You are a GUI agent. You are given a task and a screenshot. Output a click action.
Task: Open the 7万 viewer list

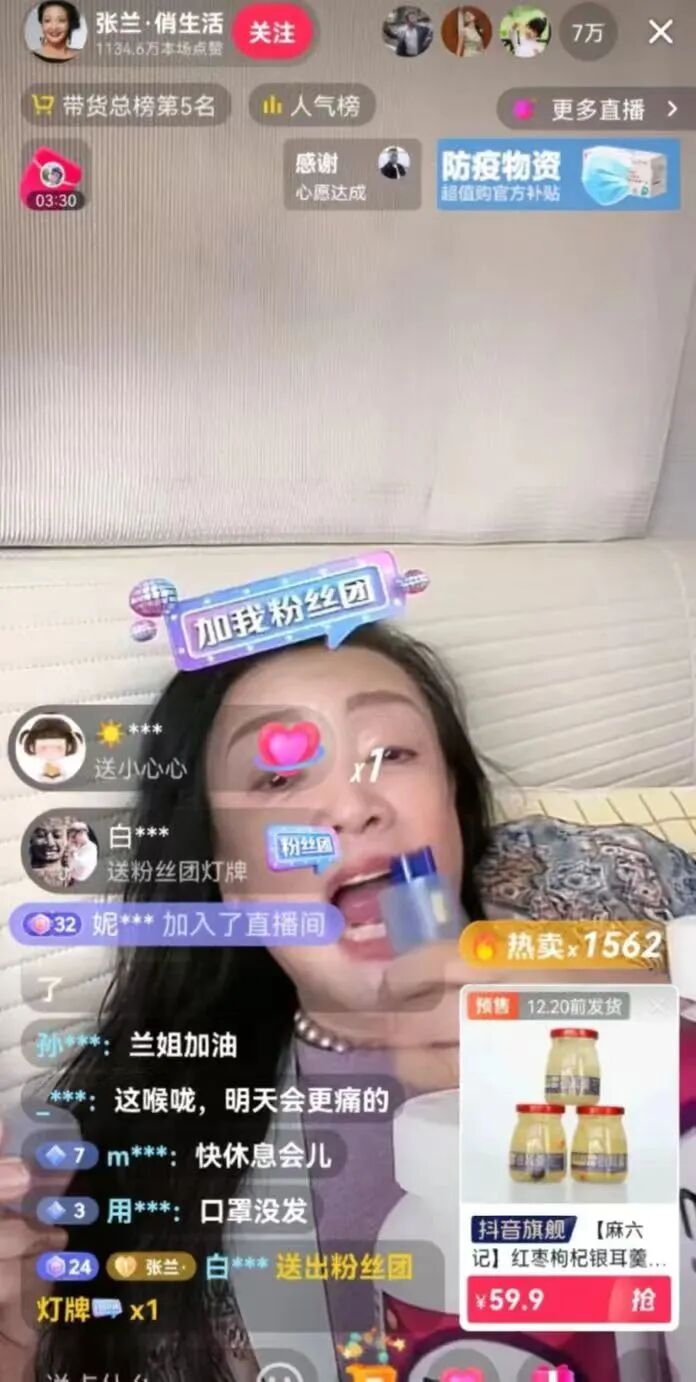(x=588, y=32)
